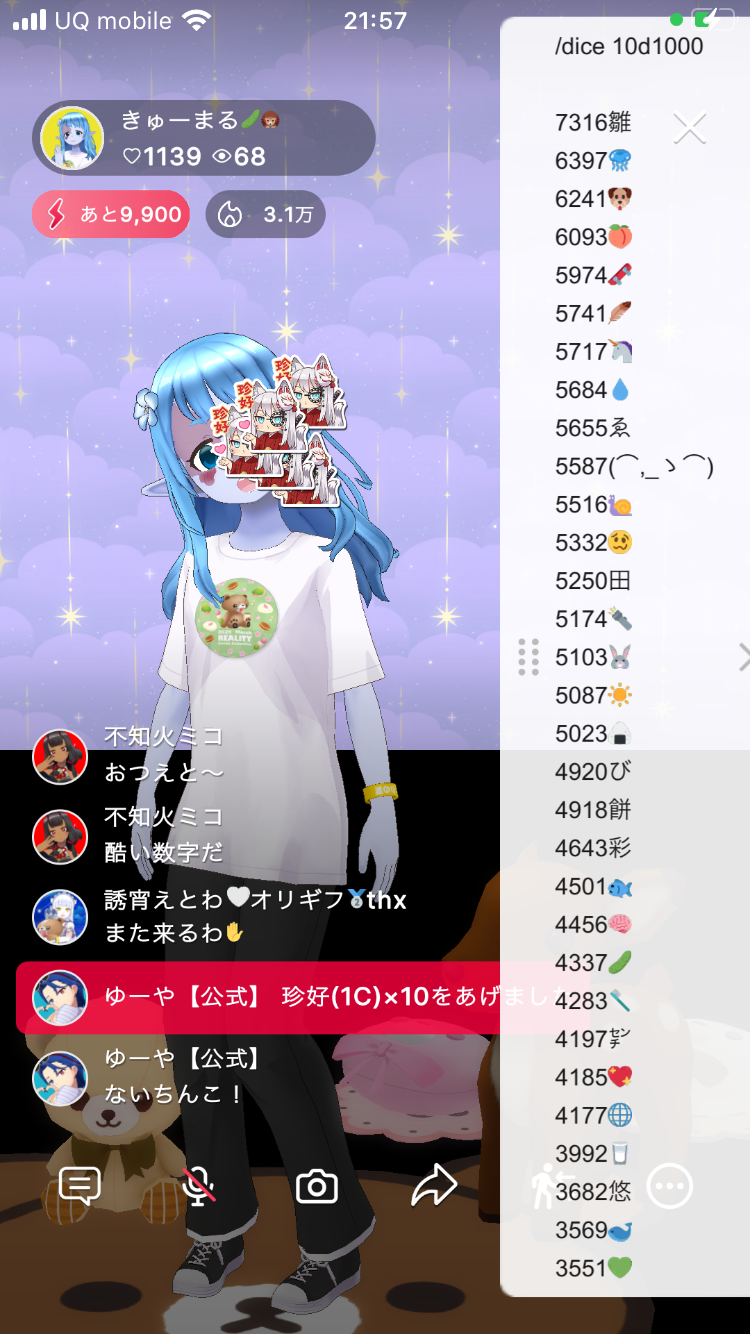Open 不知火ミコ's profile from おつえと〜 comment
This screenshot has height=1334, width=750.
click(x=60, y=756)
